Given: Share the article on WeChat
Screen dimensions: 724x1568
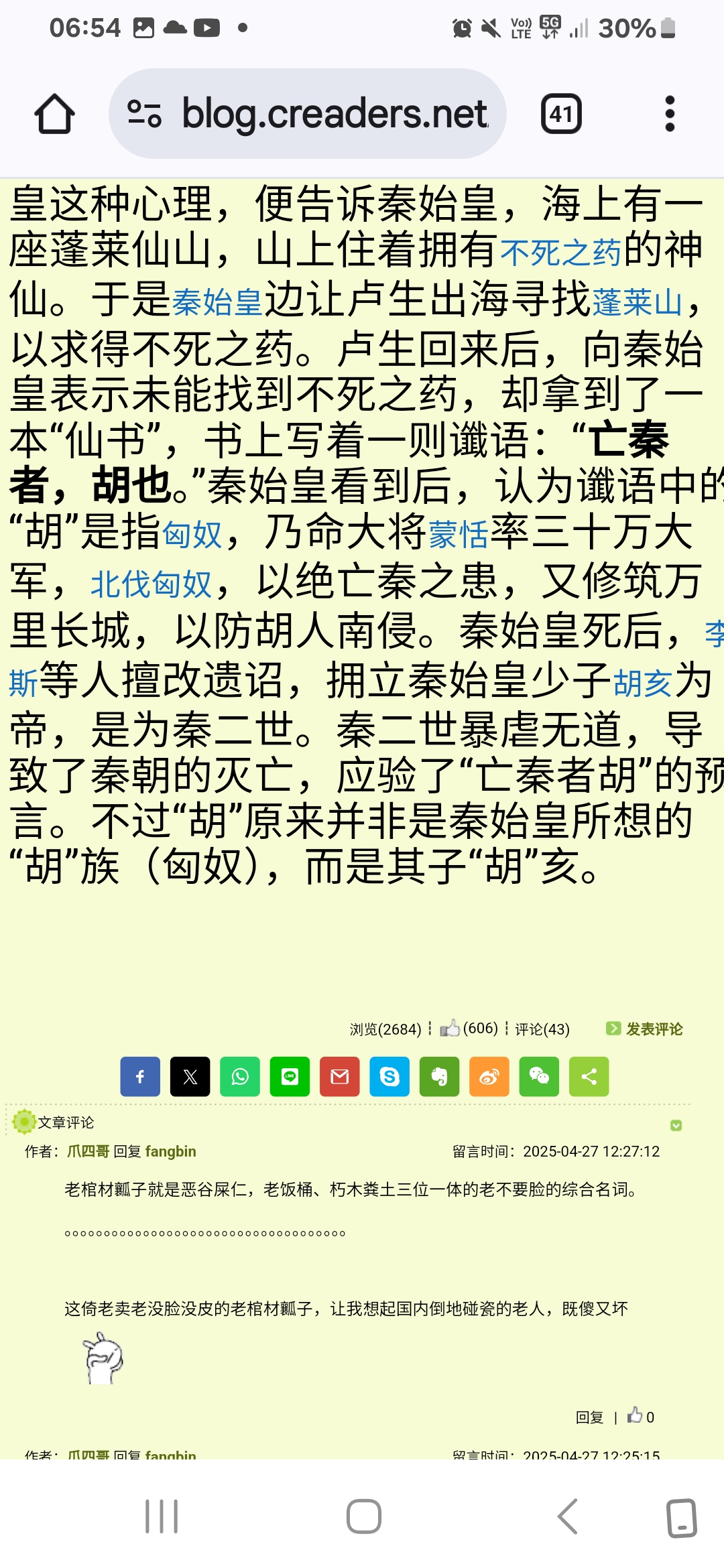Looking at the screenshot, I should point(539,1077).
